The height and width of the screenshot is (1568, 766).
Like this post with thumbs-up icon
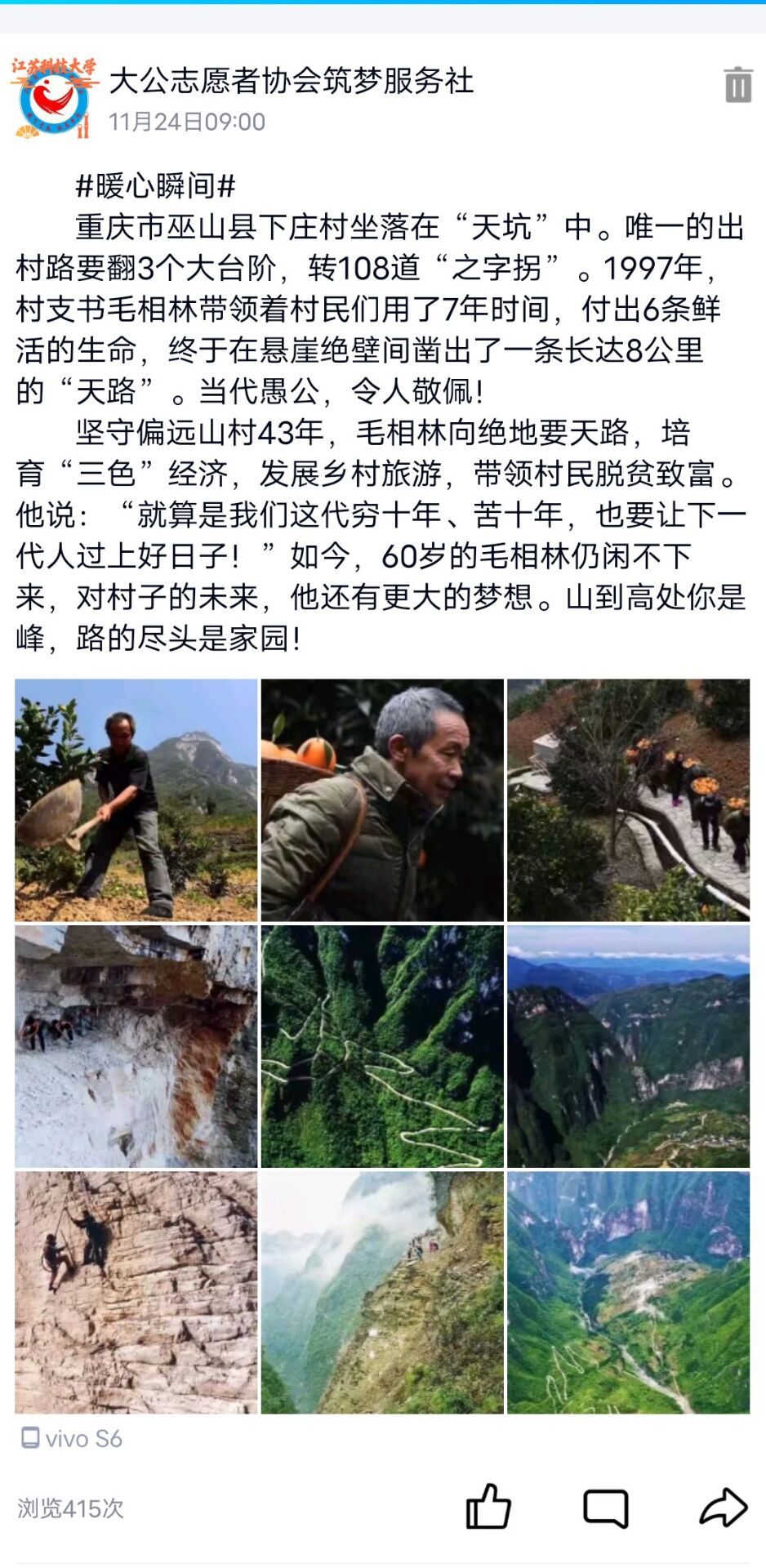pos(488,1506)
